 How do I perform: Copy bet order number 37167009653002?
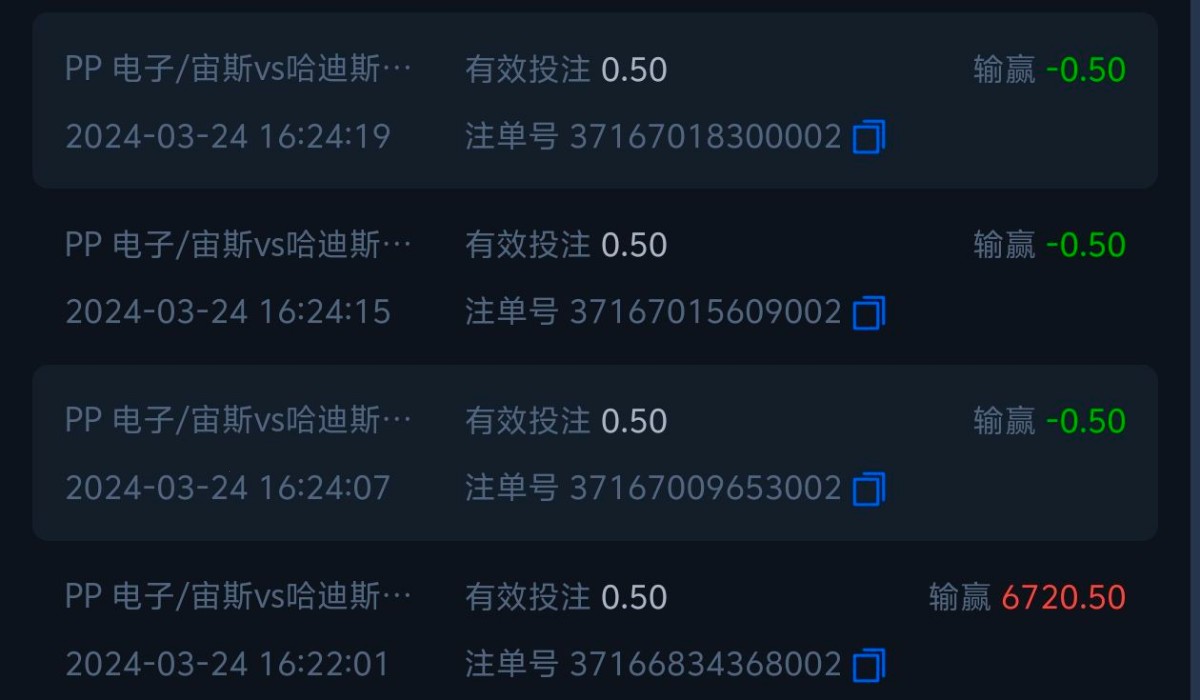tap(868, 489)
